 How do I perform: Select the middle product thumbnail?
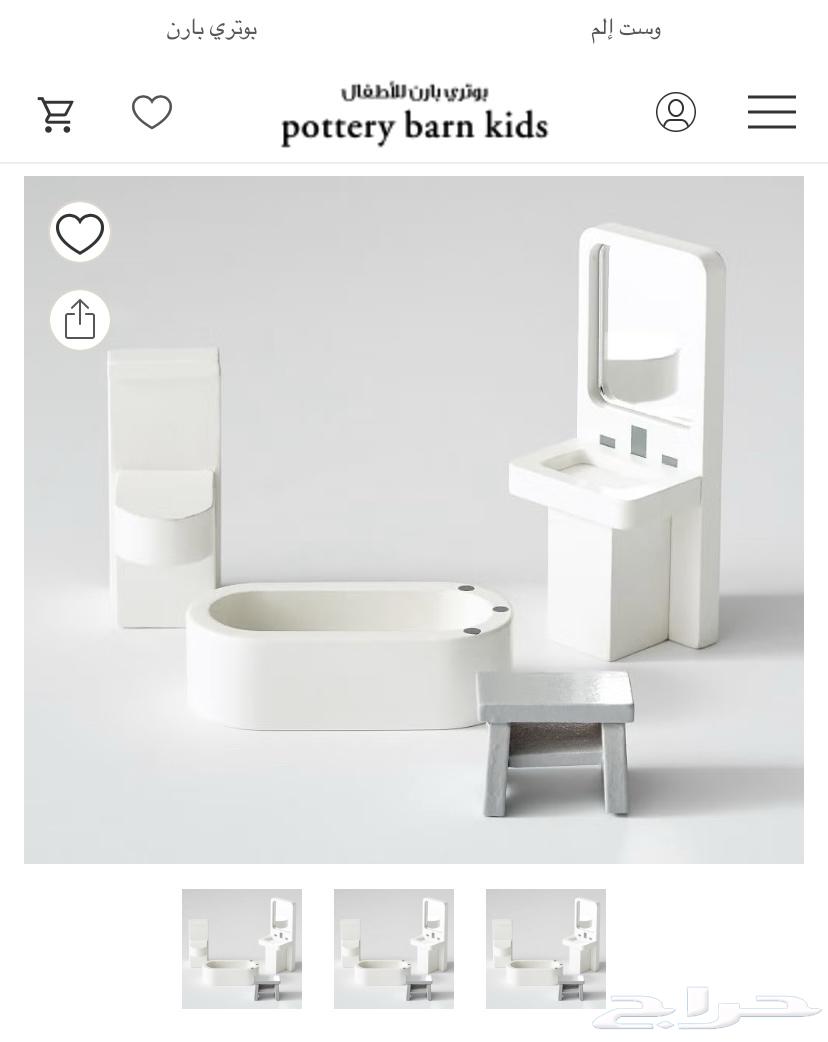(x=394, y=948)
